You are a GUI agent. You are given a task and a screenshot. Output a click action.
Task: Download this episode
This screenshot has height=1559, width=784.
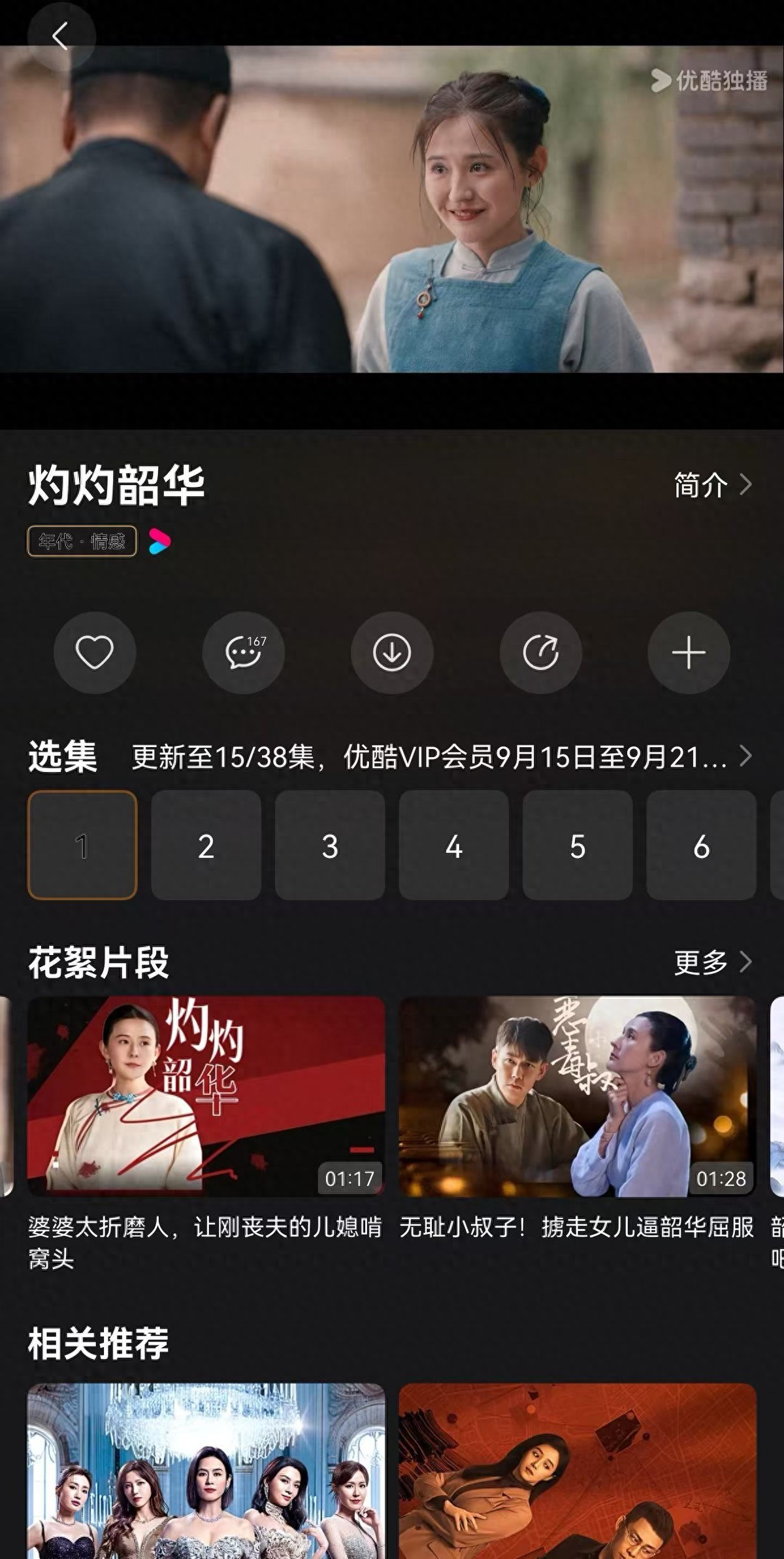(x=392, y=652)
